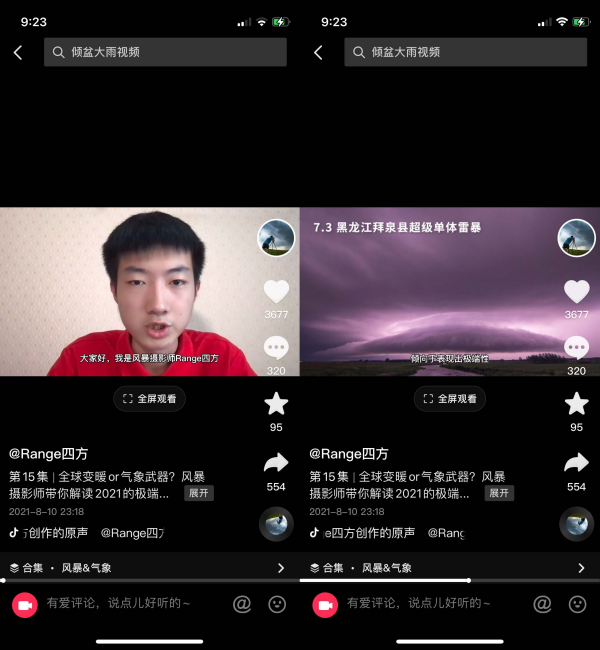The image size is (600, 650).
Task: Open the camera button beside the storm video's comment box
Action: click(325, 604)
